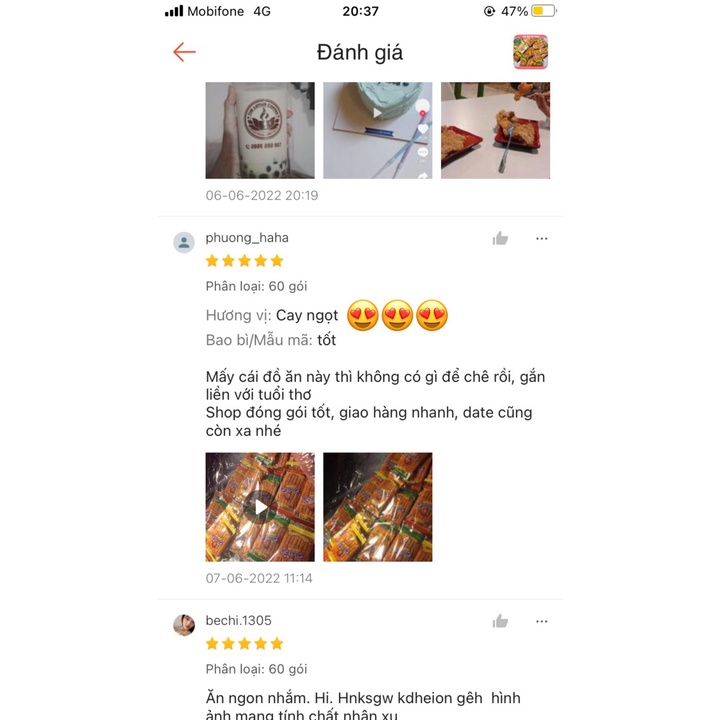Open the food plate review photo

(x=495, y=130)
